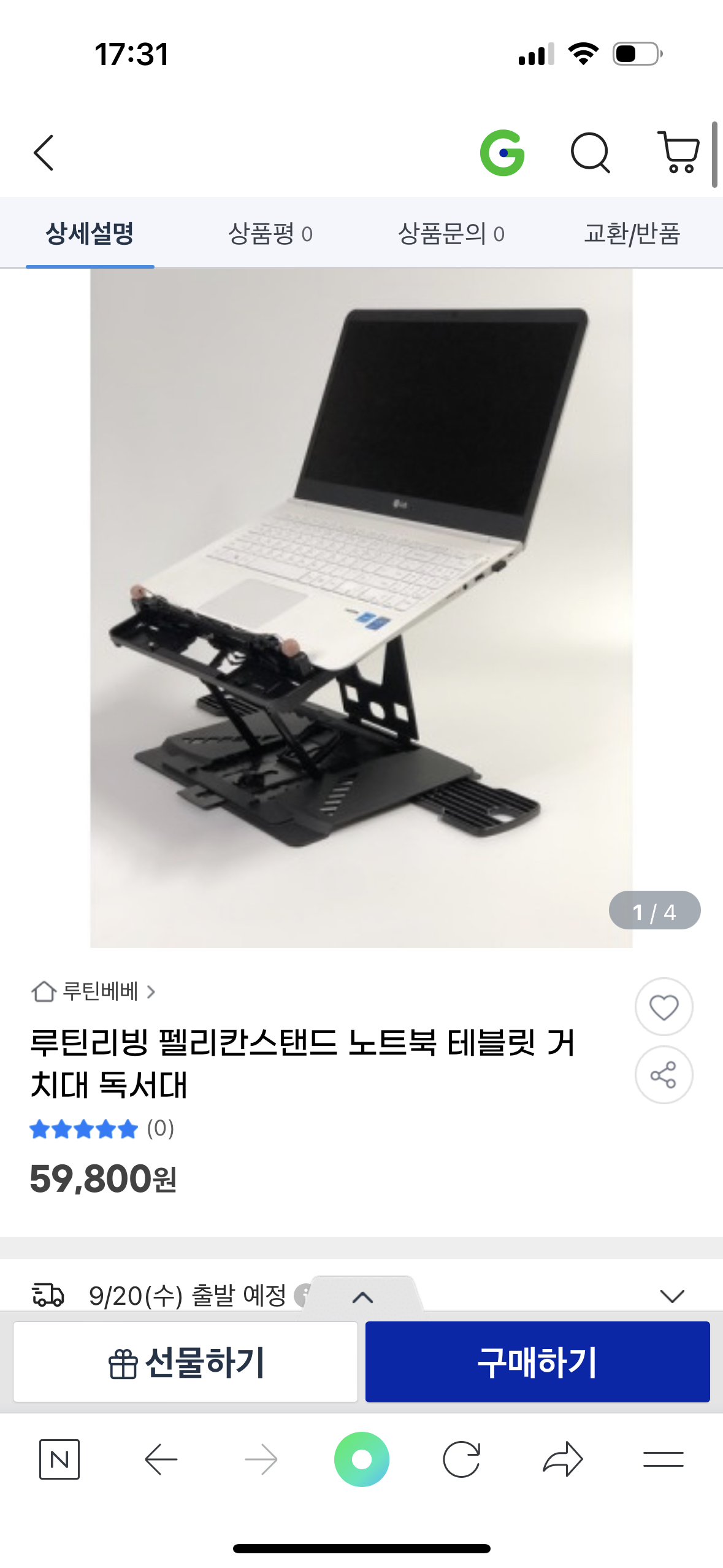Open the laptop stand product image
The width and height of the screenshot is (723, 1568).
(361, 607)
